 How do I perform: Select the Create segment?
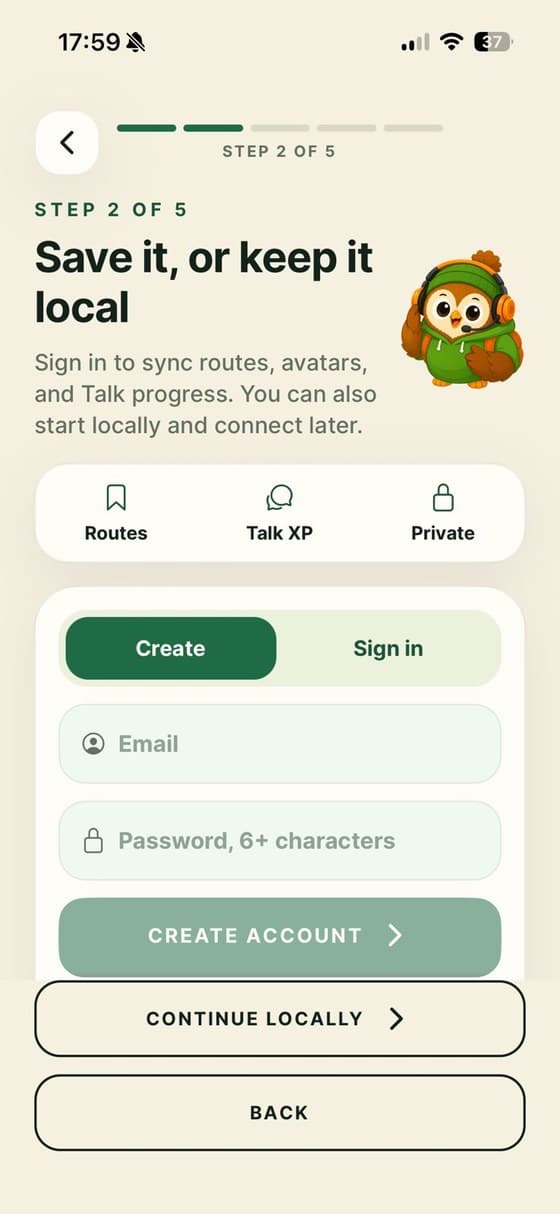point(171,648)
